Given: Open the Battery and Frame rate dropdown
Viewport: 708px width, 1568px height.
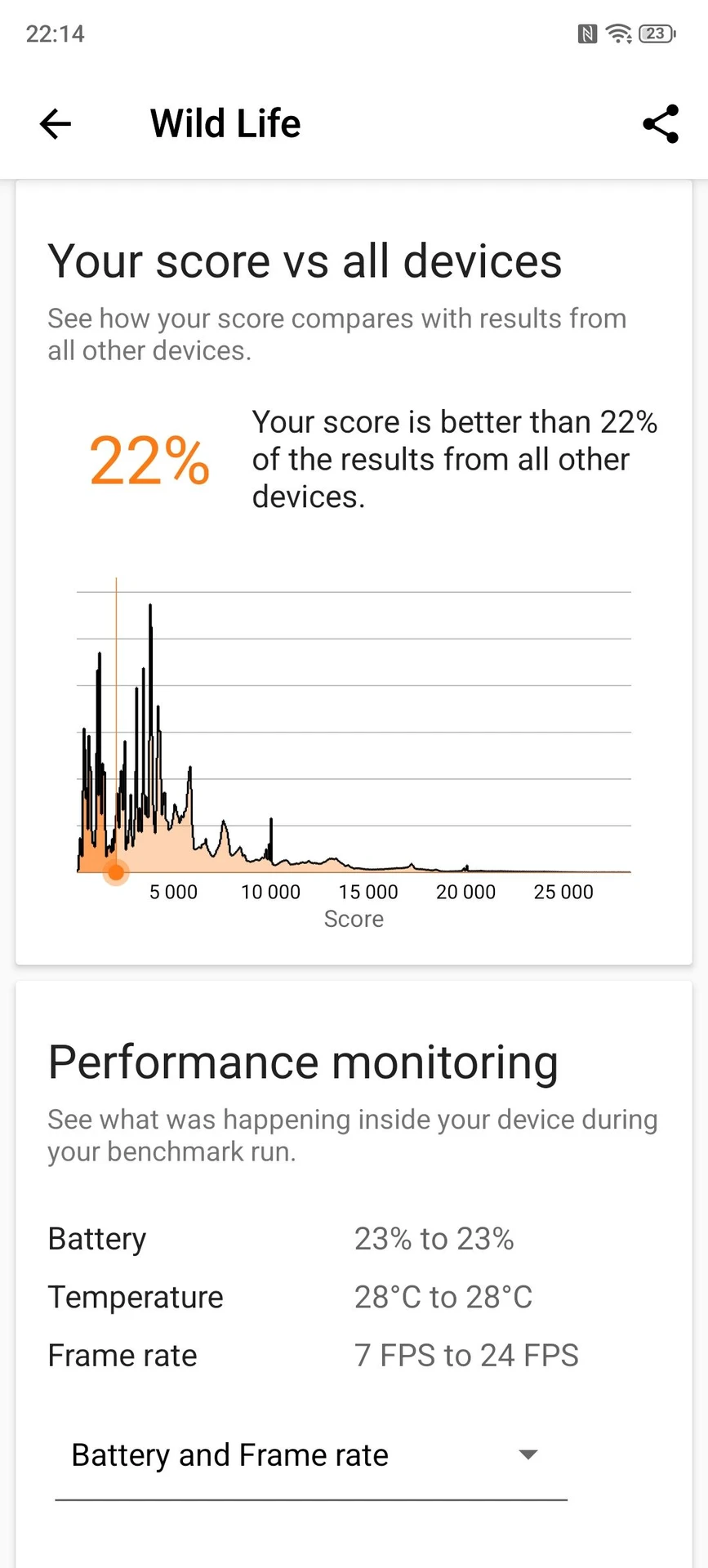Looking at the screenshot, I should [x=310, y=1456].
